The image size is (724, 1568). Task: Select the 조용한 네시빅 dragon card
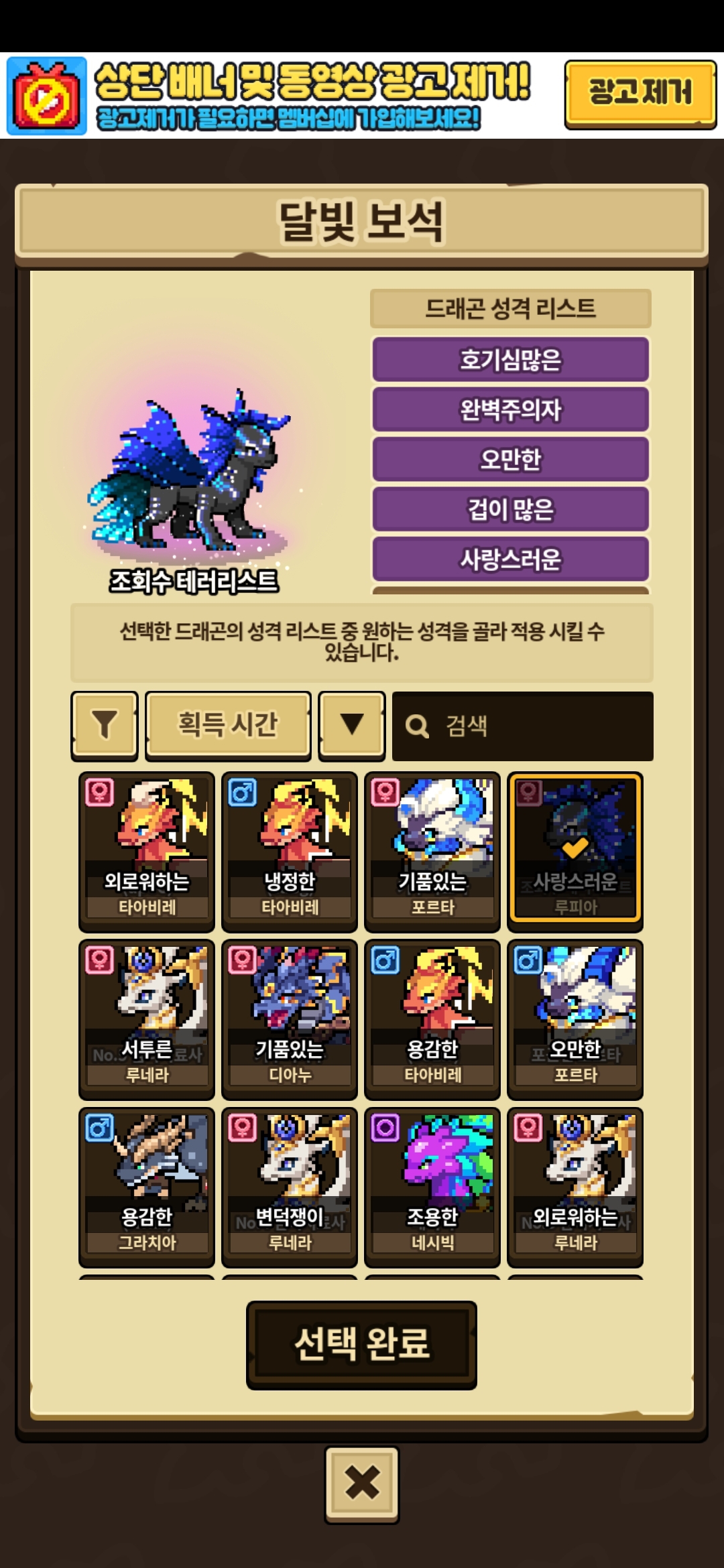(432, 1187)
